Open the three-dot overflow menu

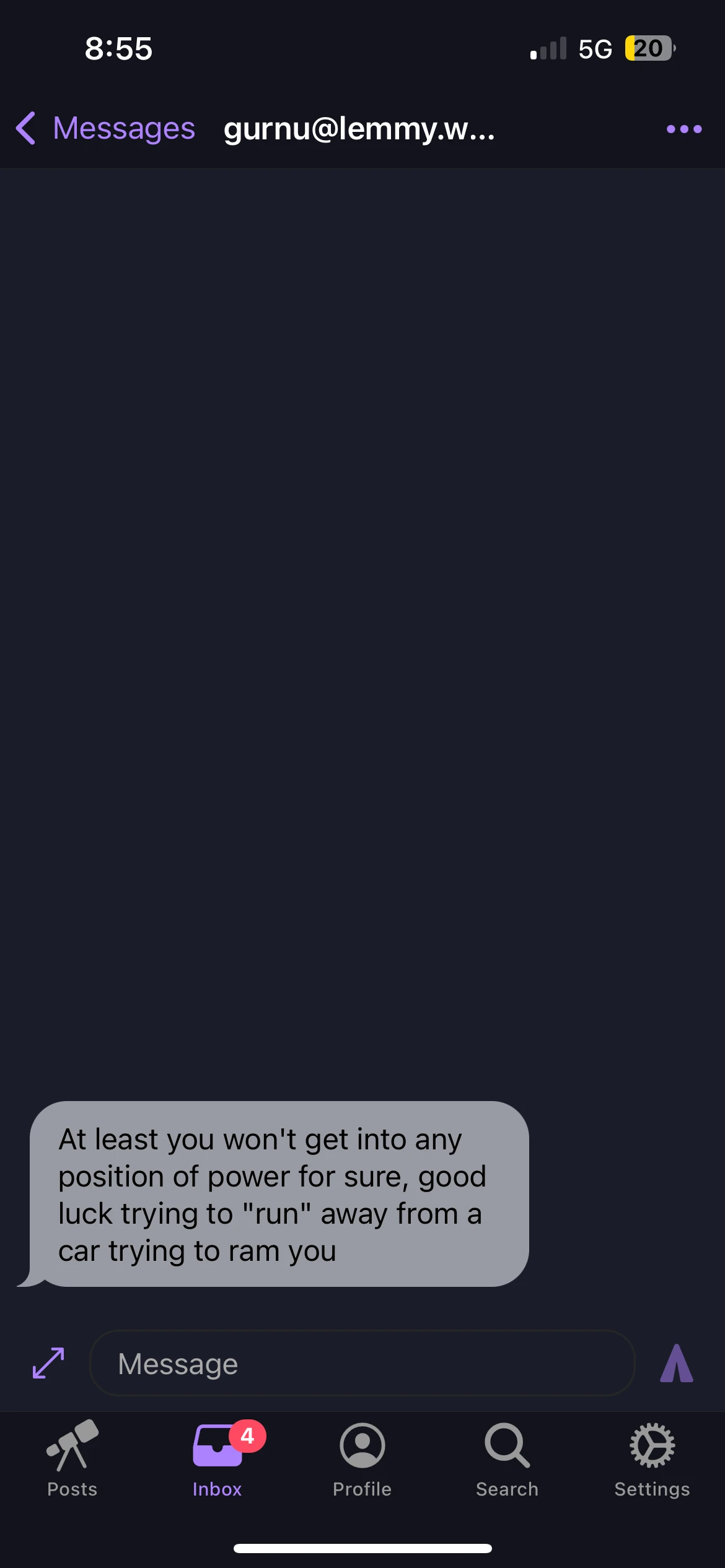[684, 129]
